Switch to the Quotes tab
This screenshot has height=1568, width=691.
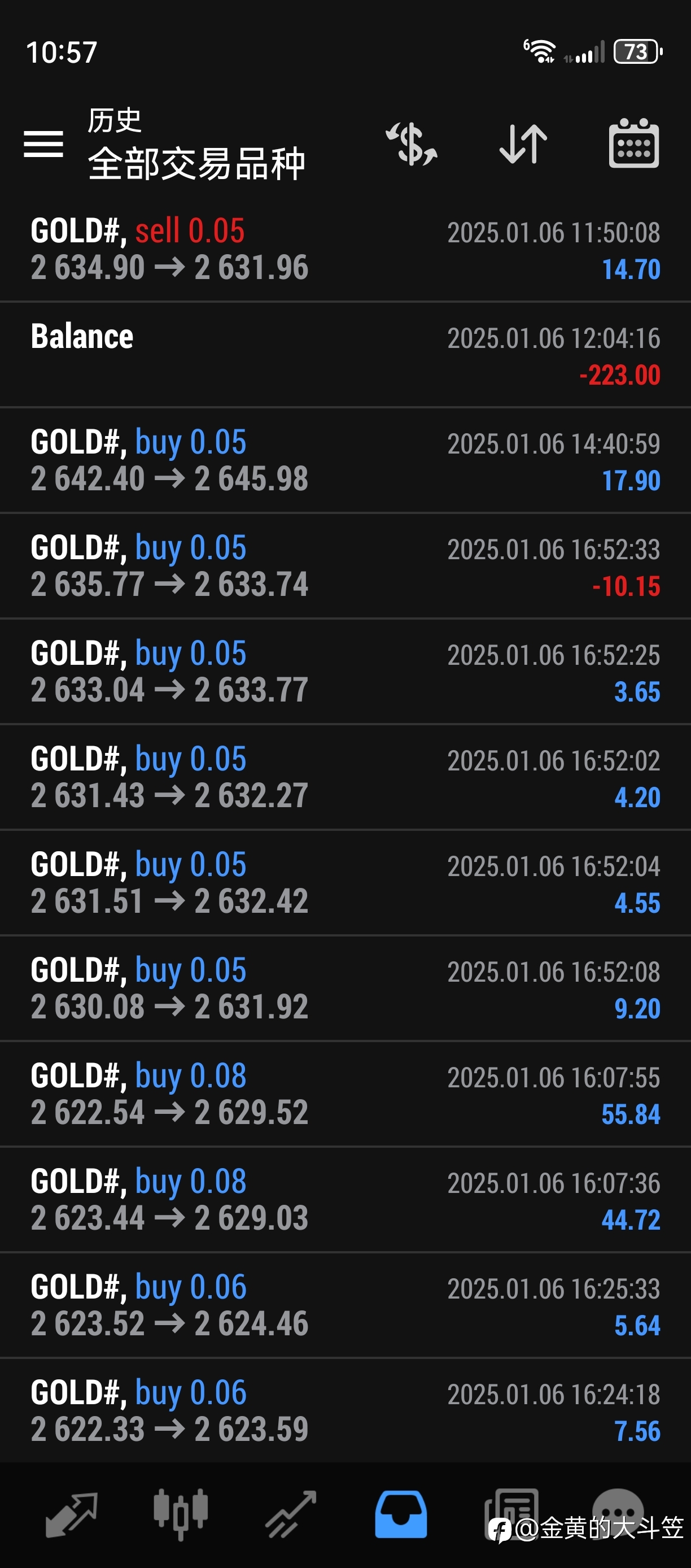pos(72,1514)
